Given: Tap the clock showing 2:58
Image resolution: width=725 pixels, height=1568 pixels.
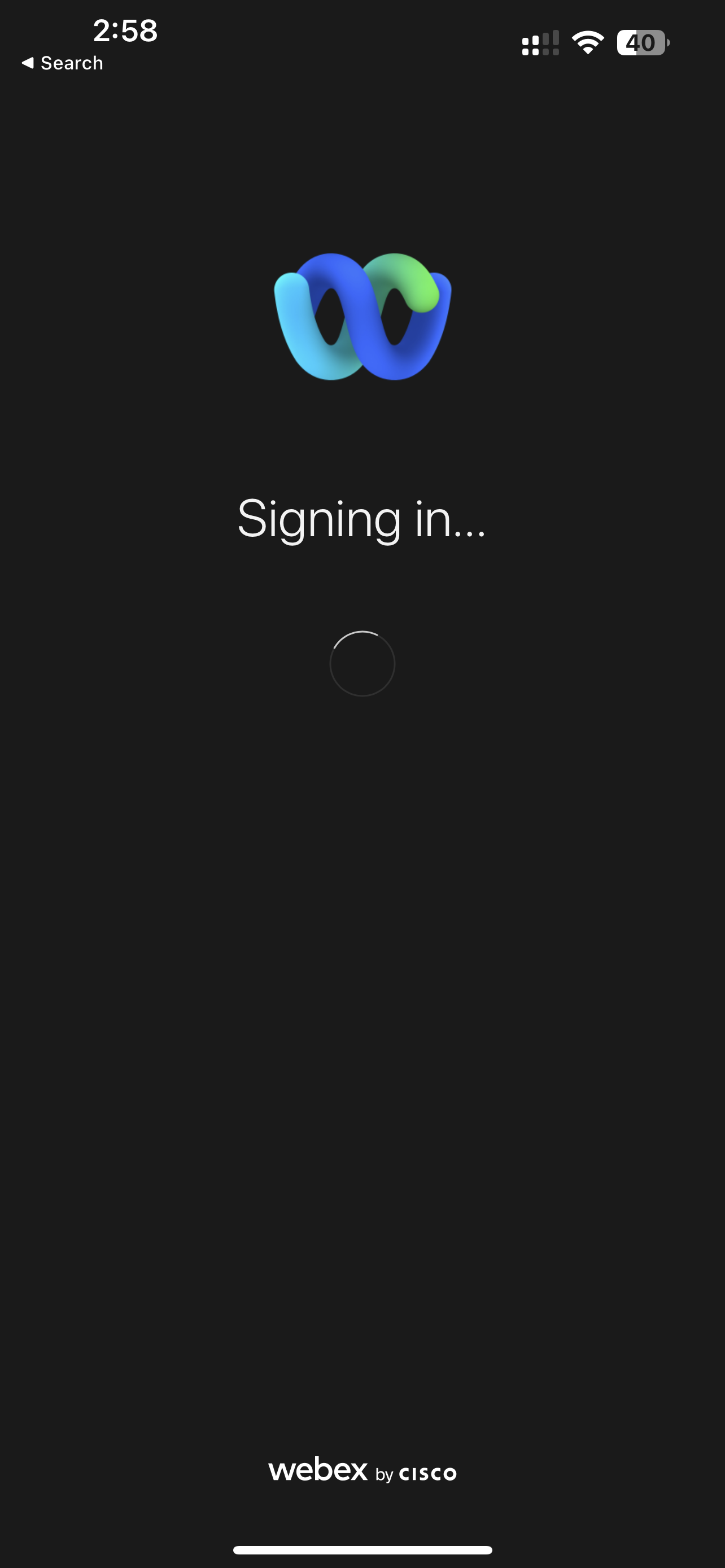Looking at the screenshot, I should click(125, 32).
